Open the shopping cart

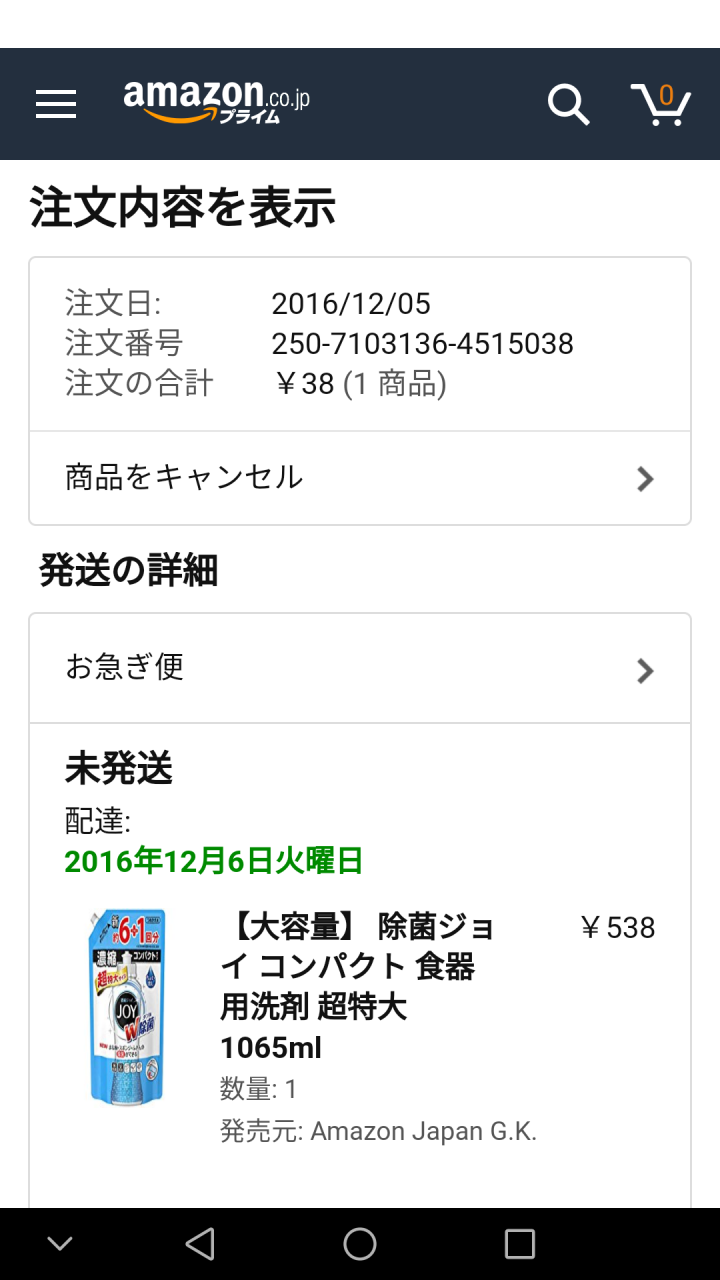coord(661,104)
